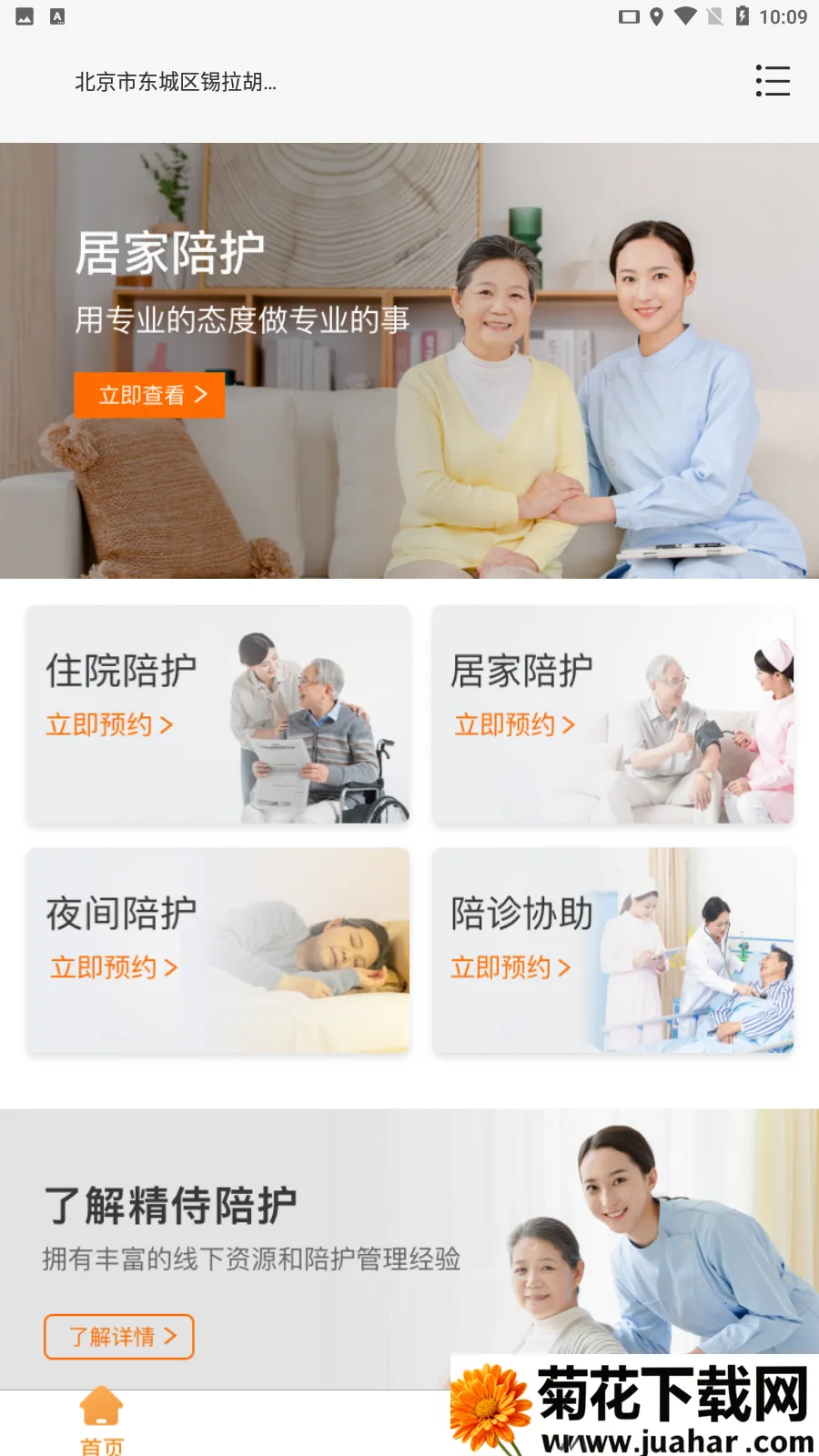Open the list menu icon
The image size is (819, 1456).
[773, 81]
